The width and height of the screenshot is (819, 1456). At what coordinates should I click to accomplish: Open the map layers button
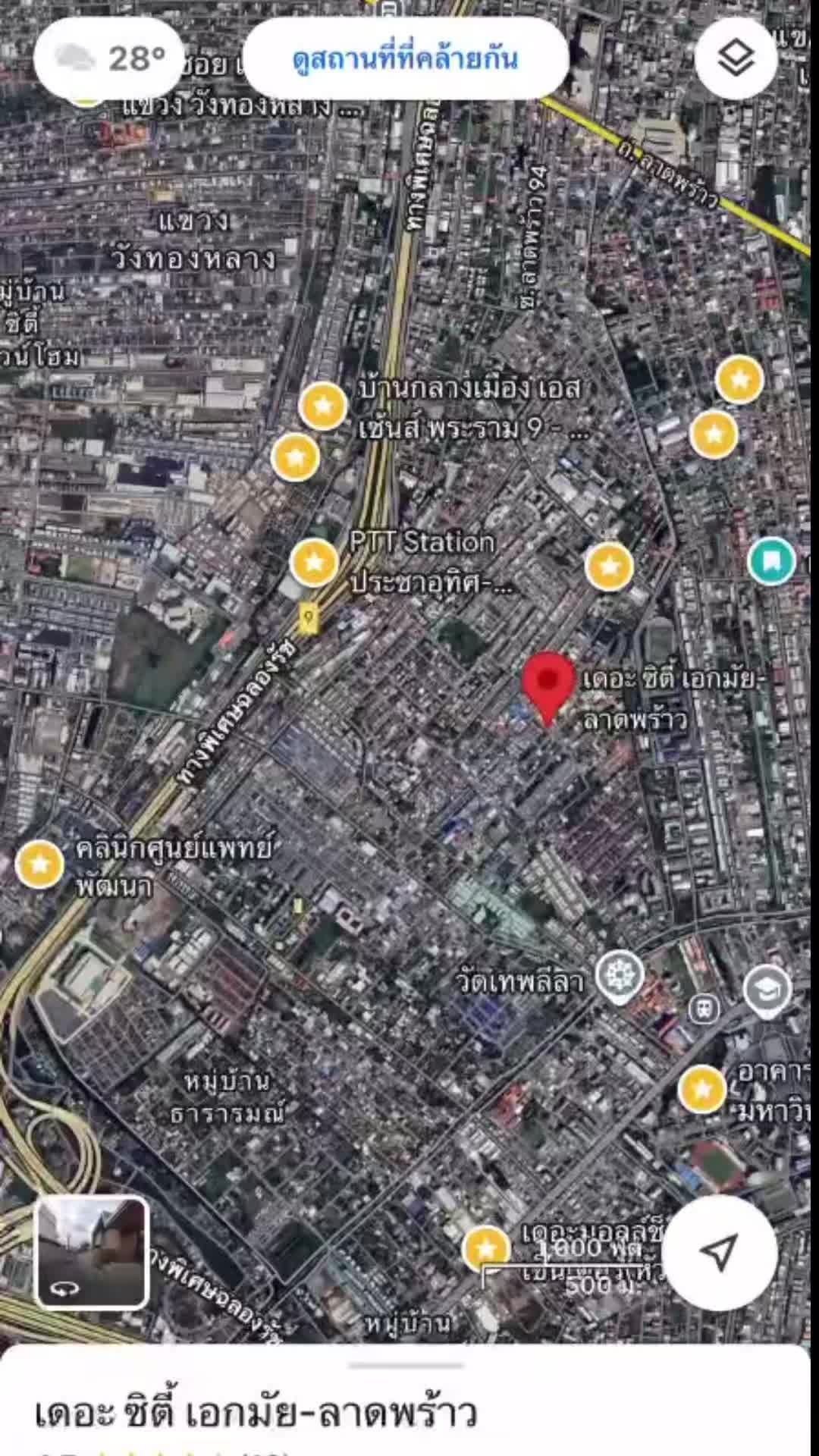[736, 58]
